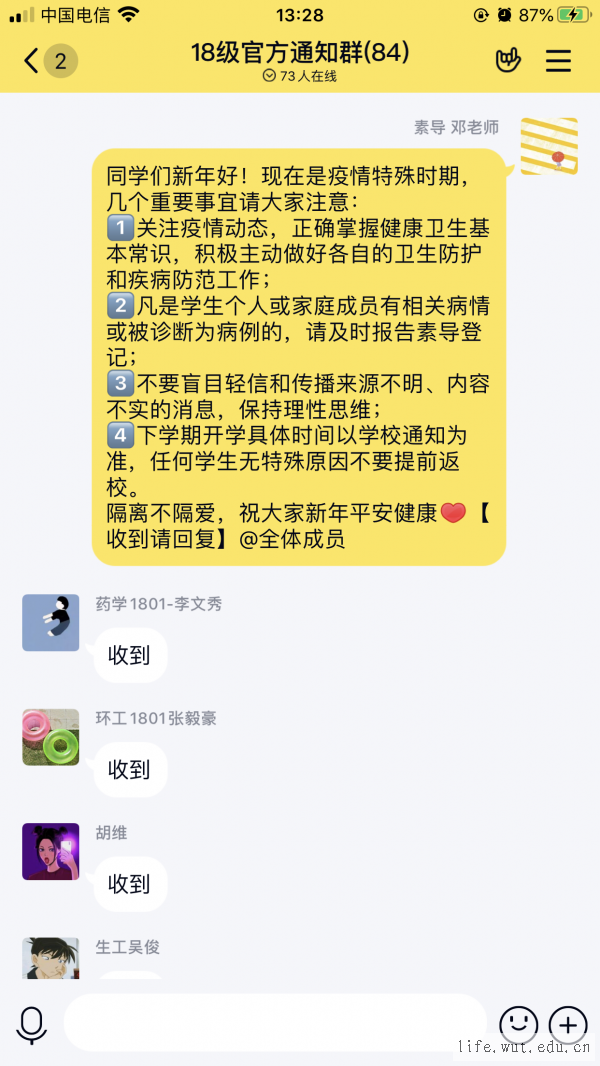
Task: View 胡维's profile avatar
Action: pos(51,851)
